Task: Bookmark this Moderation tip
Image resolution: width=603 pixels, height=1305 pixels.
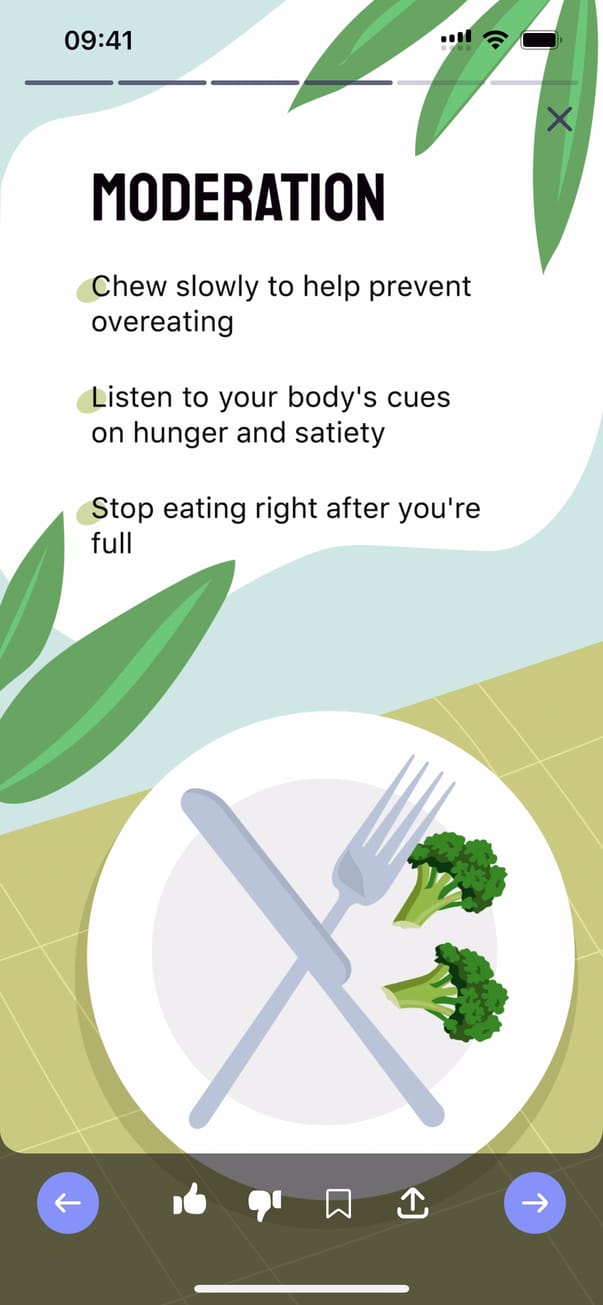Action: 339,1204
